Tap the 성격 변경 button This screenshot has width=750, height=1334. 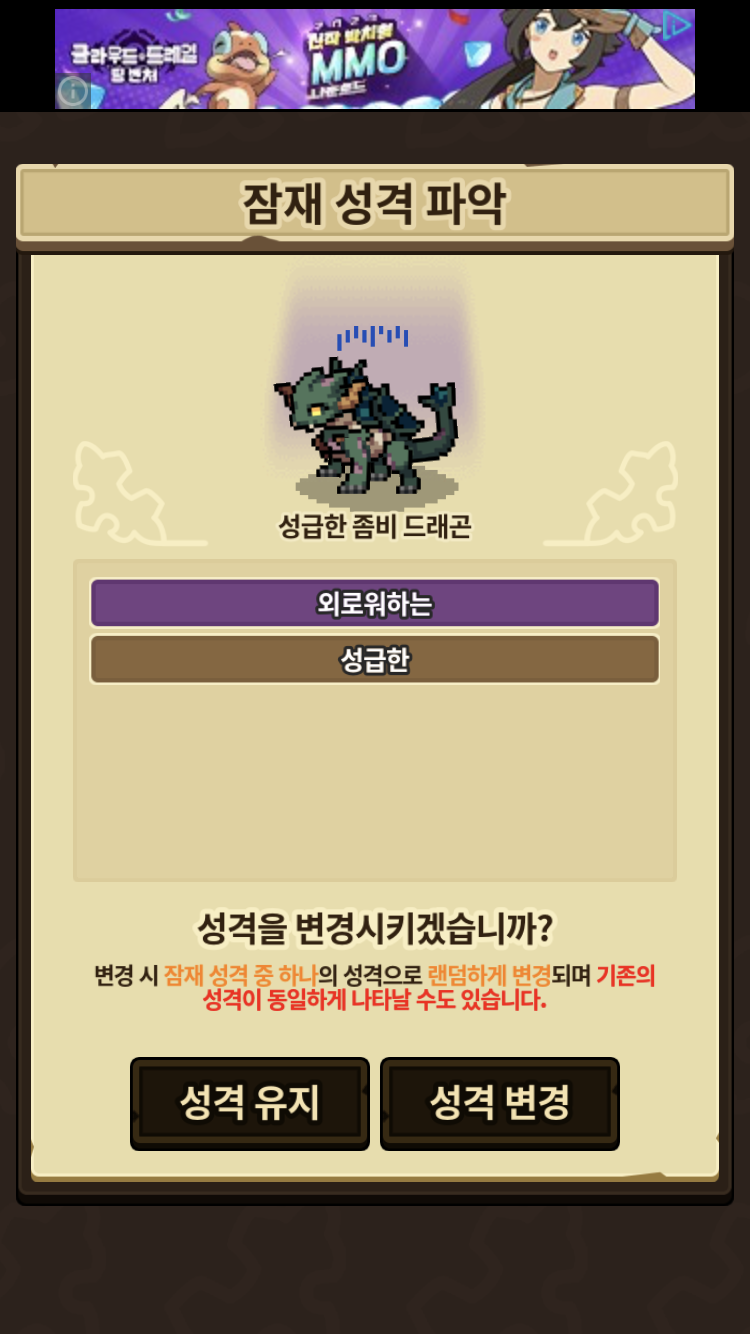point(499,1103)
